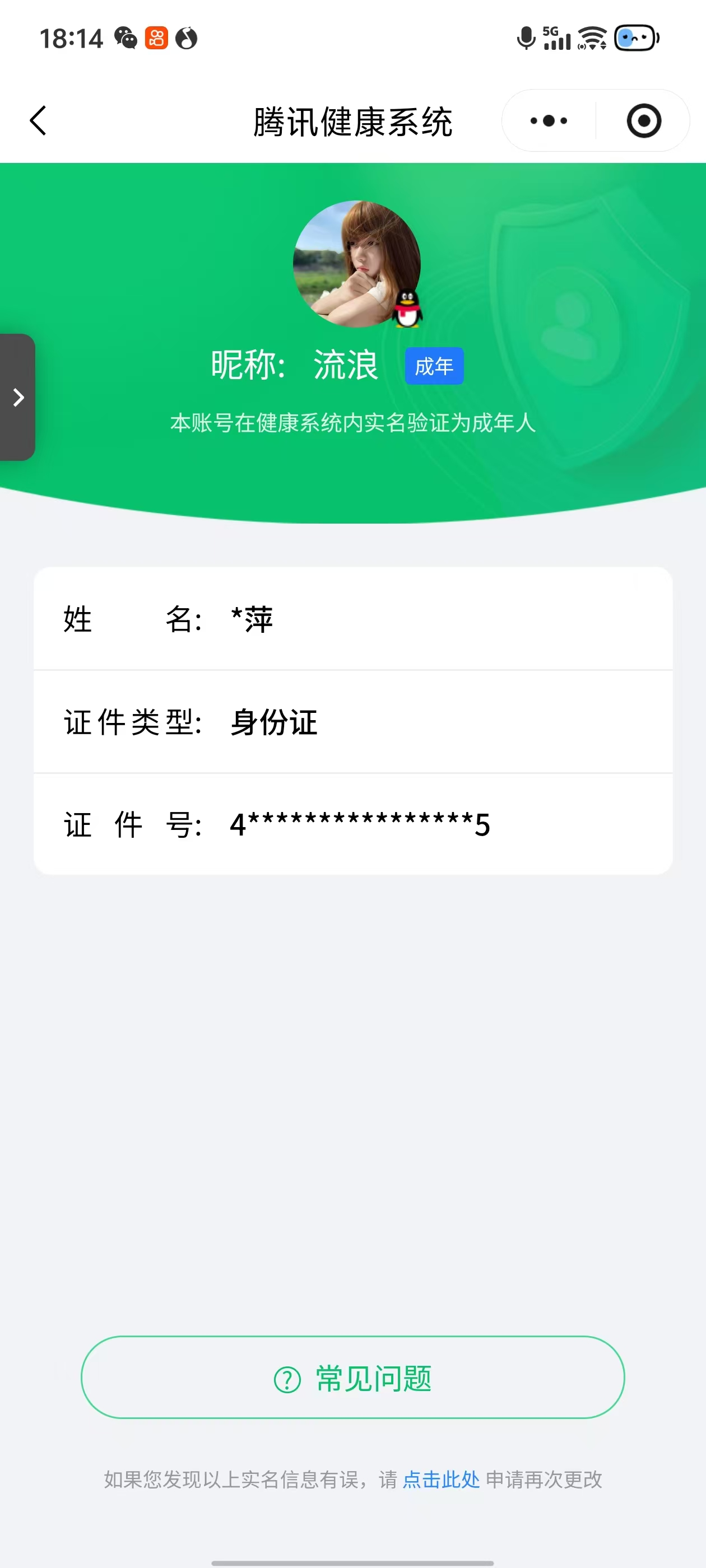706x1568 pixels.
Task: Open the mini program three-dot menu
Action: pyautogui.click(x=548, y=120)
